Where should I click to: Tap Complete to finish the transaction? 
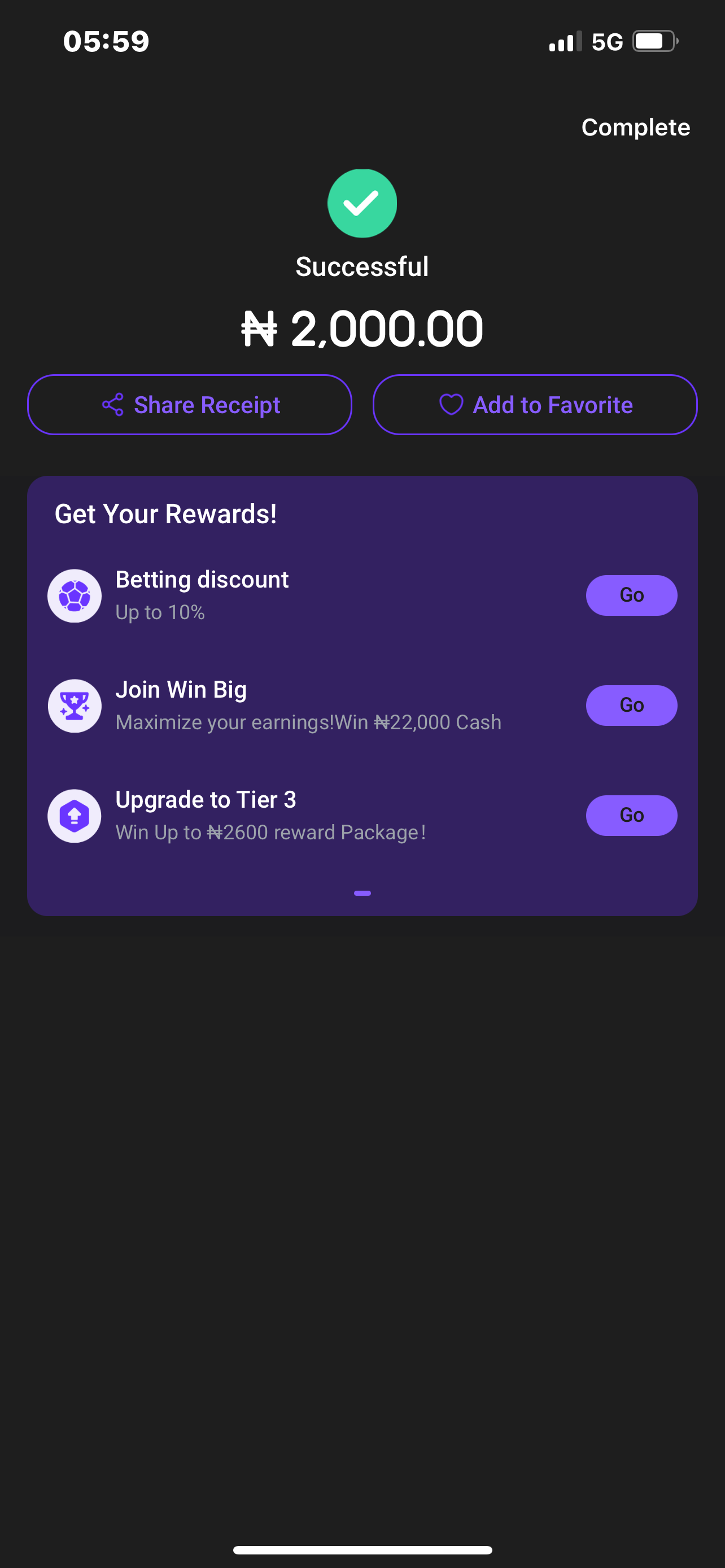coord(635,127)
